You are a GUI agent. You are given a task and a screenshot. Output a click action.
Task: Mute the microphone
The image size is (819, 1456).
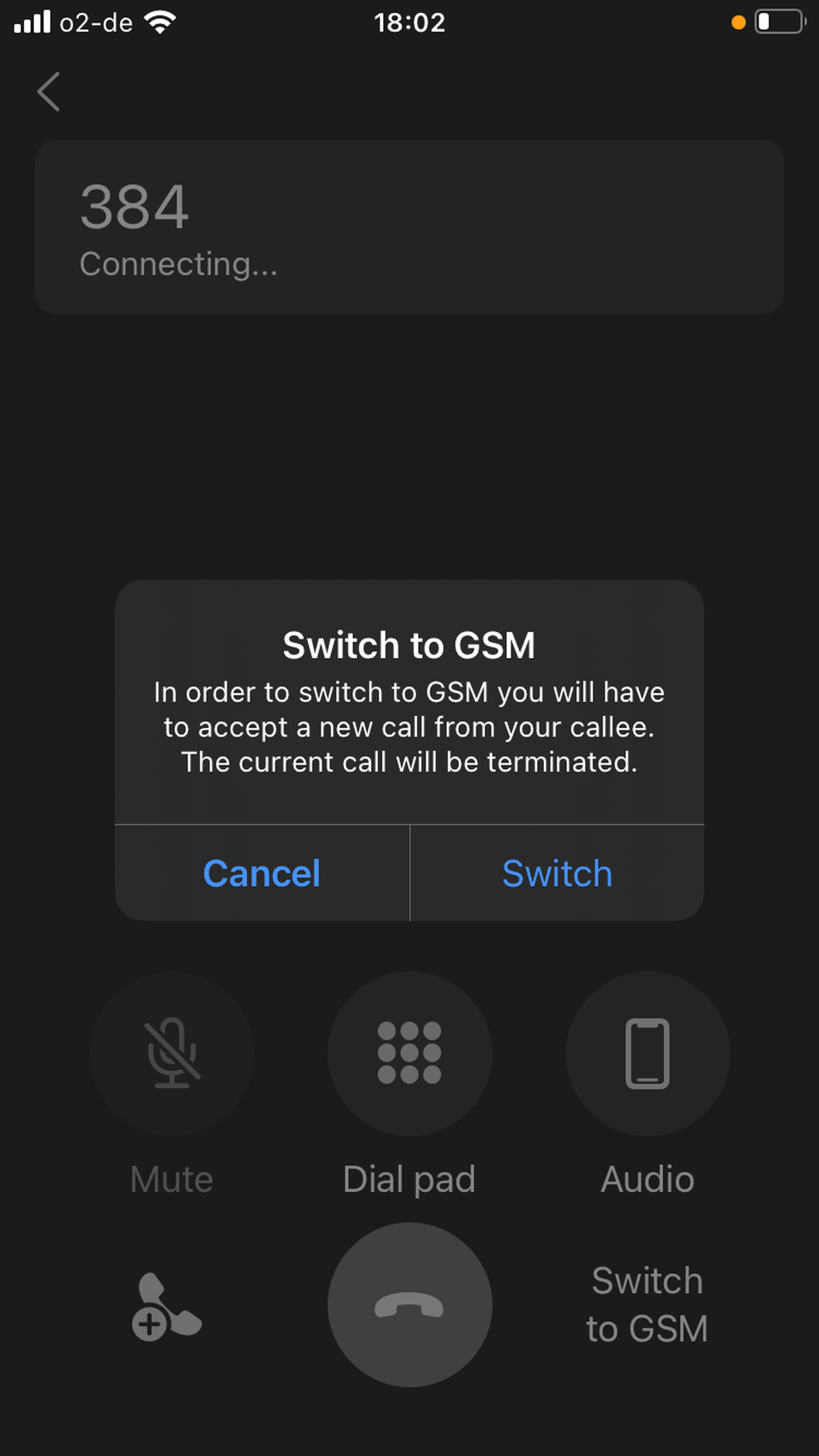[172, 1054]
